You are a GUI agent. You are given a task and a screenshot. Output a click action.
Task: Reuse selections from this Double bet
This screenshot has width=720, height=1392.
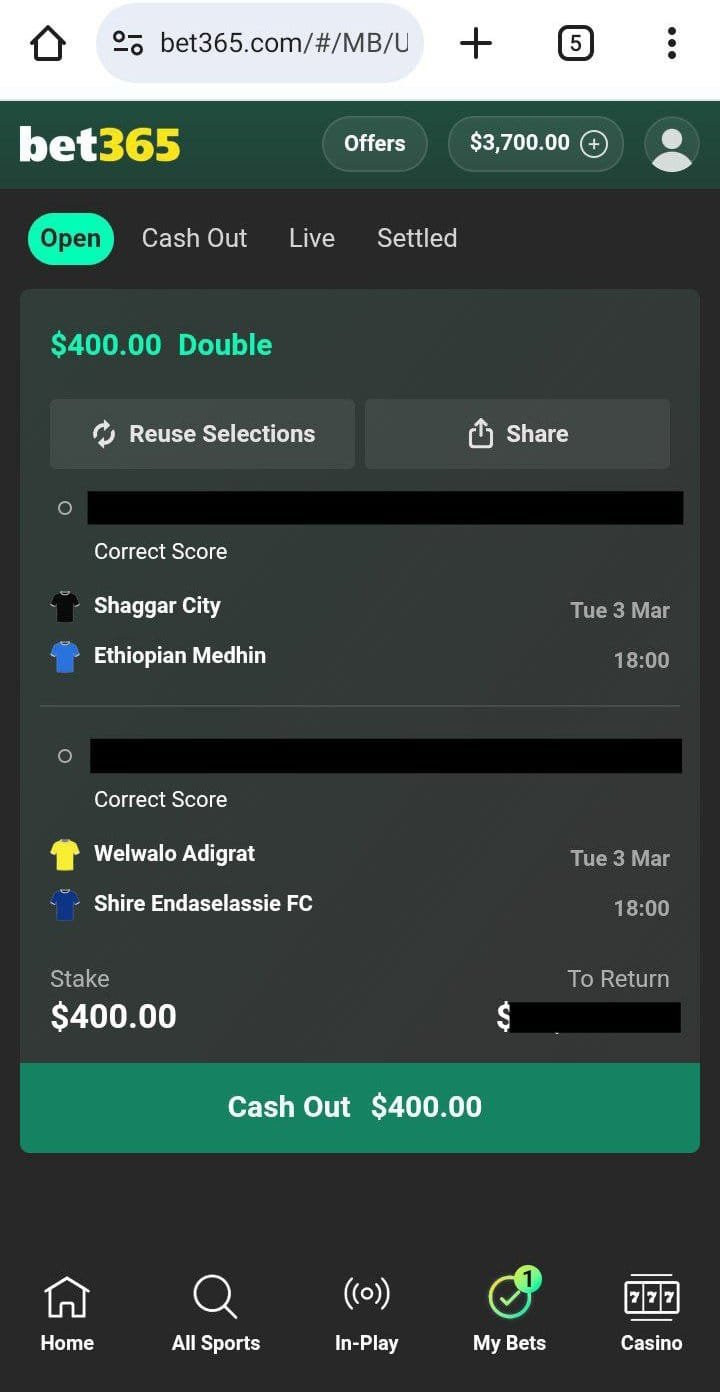coord(202,434)
